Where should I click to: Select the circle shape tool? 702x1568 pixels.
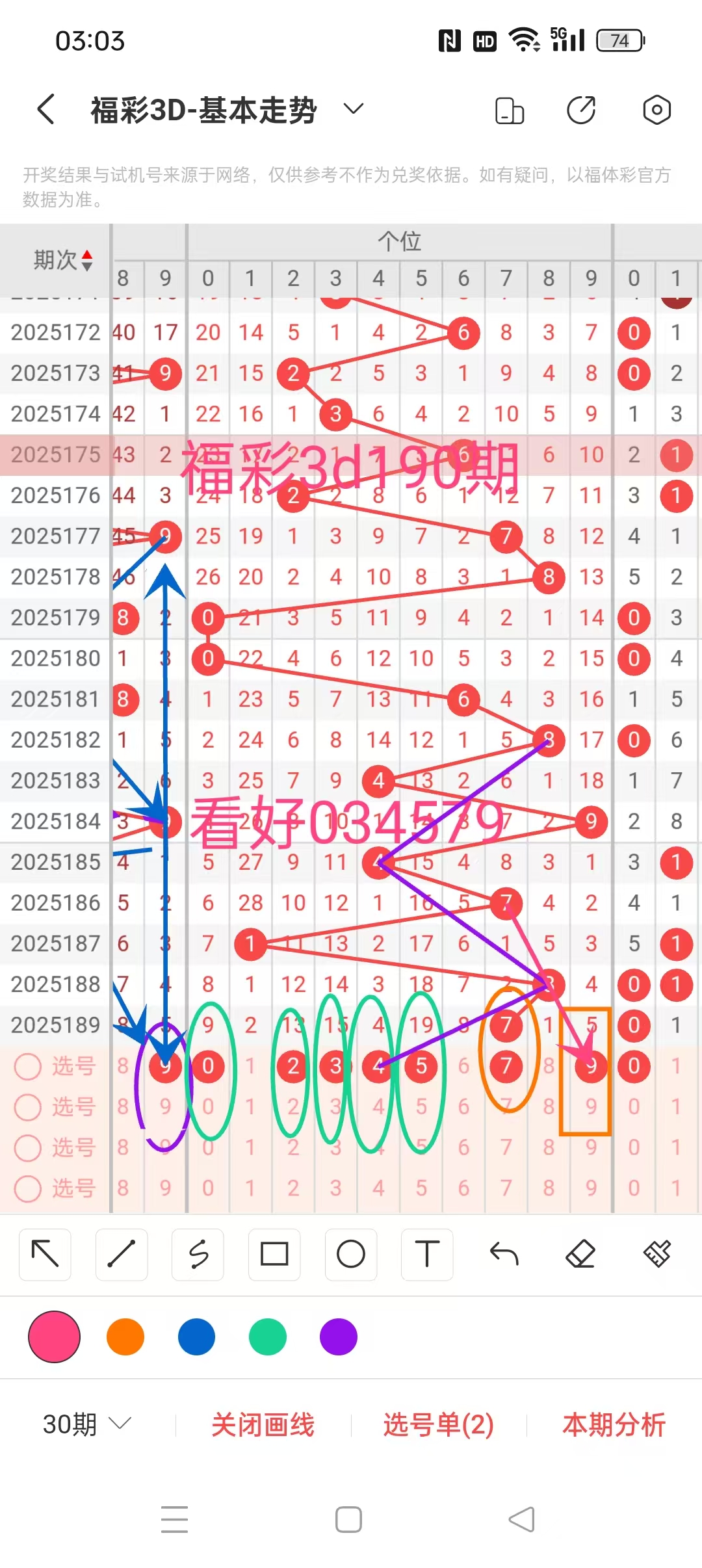(351, 1254)
